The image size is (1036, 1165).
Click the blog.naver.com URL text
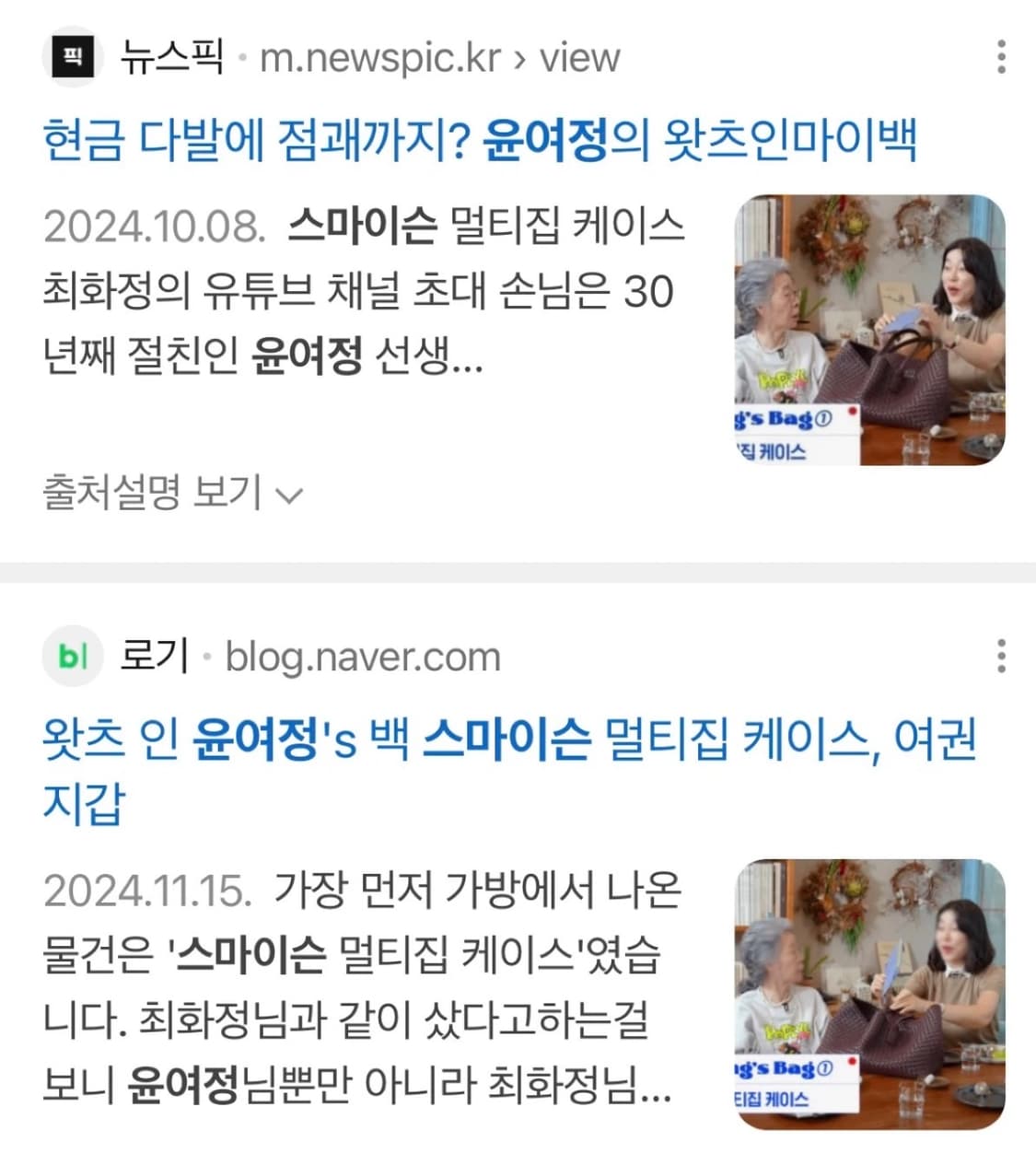tap(362, 657)
